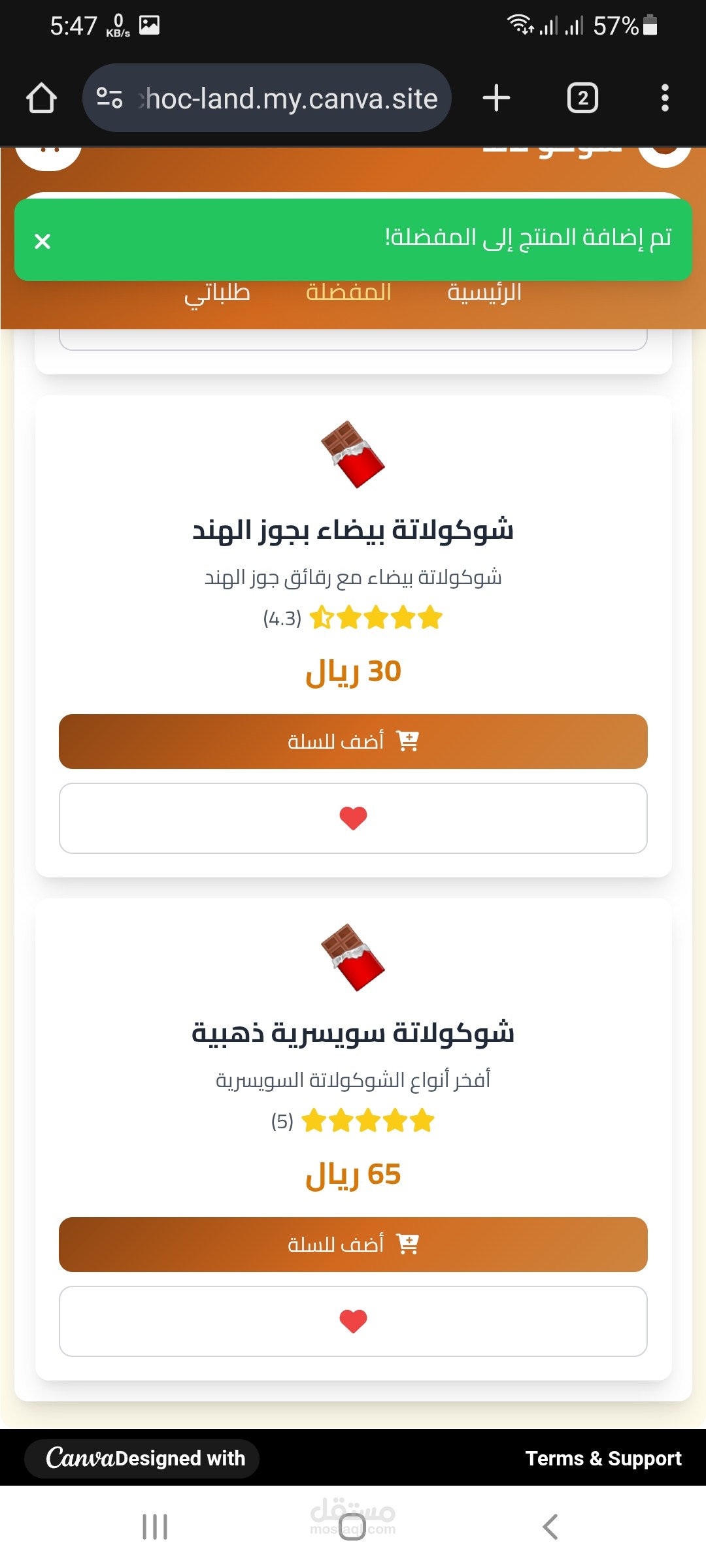Tap the Designed with Canva badge
Viewport: 706px width, 1568px height.
(x=142, y=1458)
